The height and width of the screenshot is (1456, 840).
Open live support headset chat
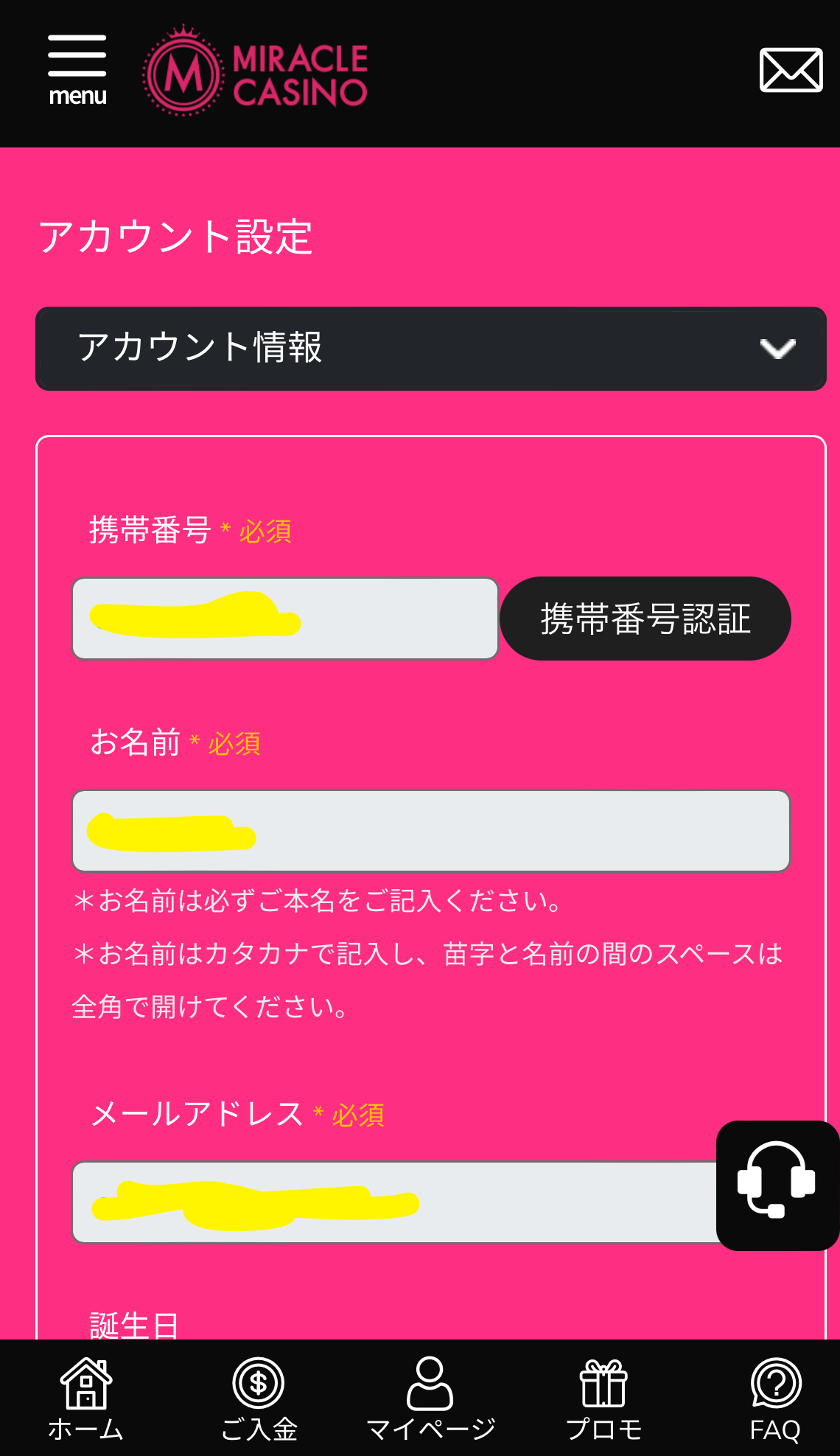tap(777, 1185)
